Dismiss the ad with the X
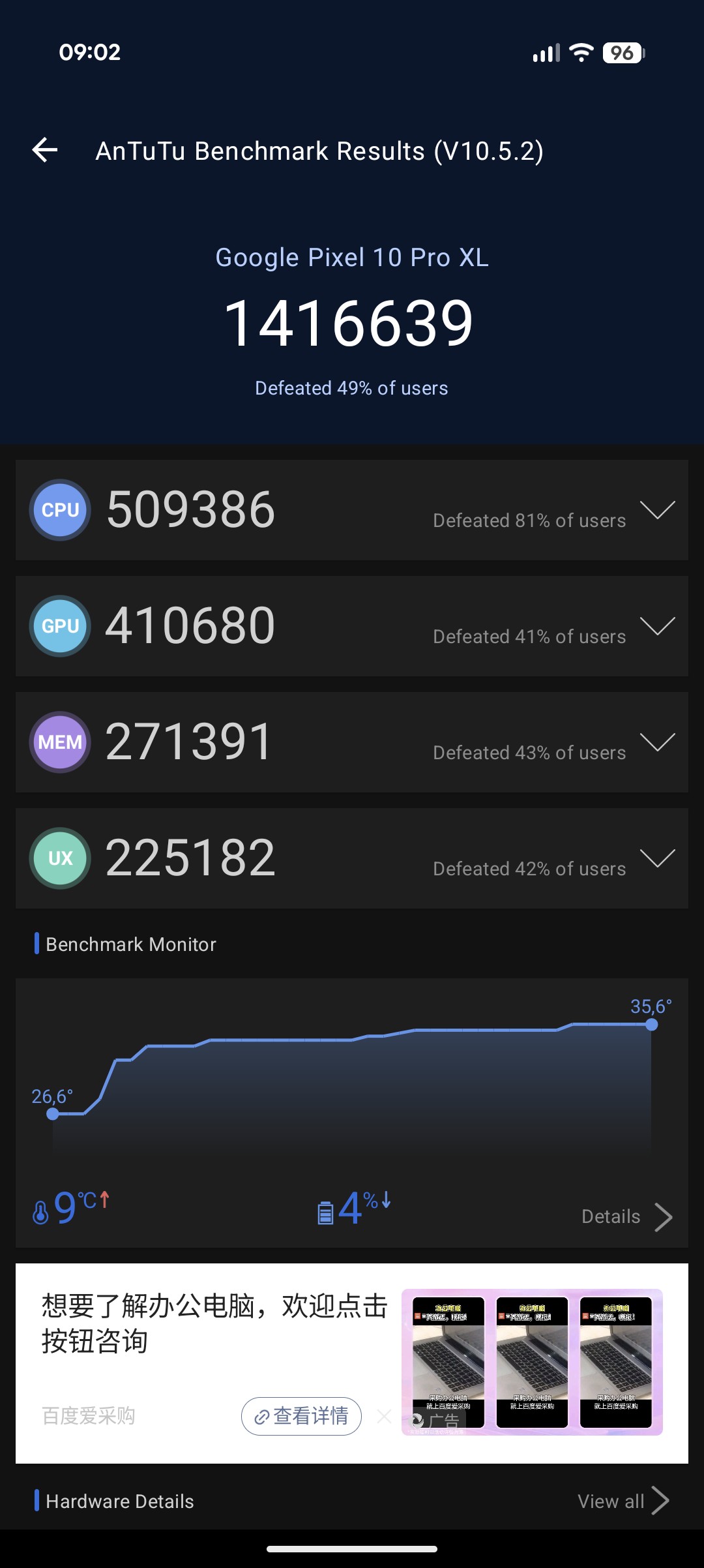Screen dimensions: 704x1568 click(385, 1416)
